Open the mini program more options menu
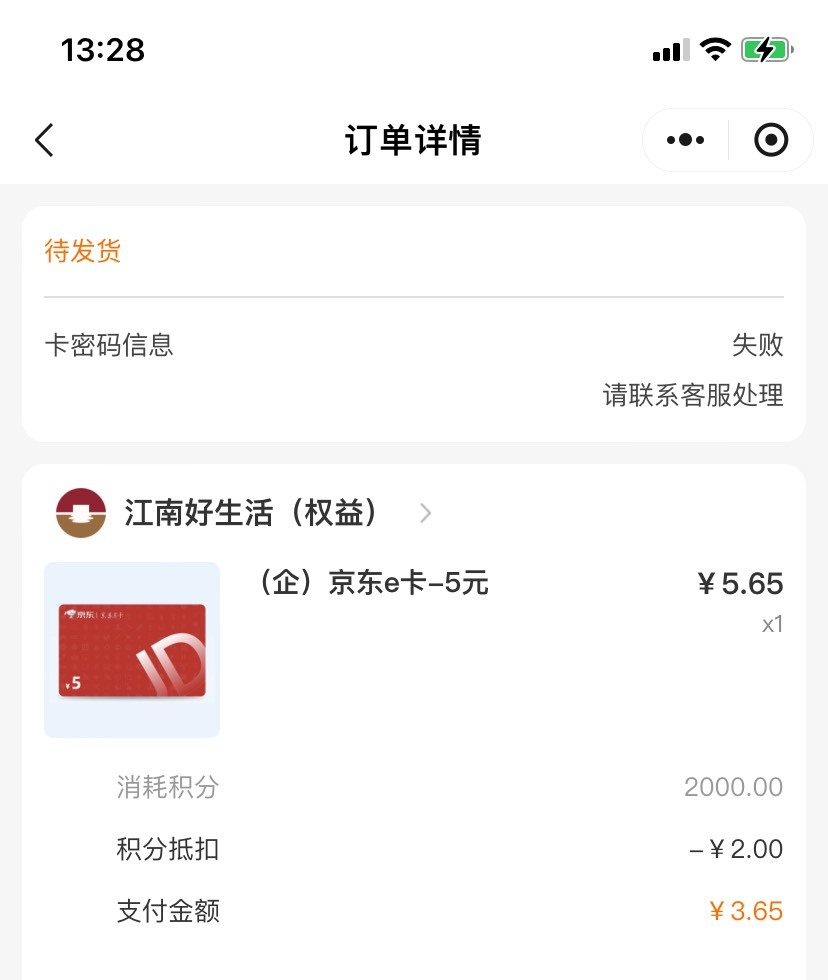828x980 pixels. click(685, 141)
